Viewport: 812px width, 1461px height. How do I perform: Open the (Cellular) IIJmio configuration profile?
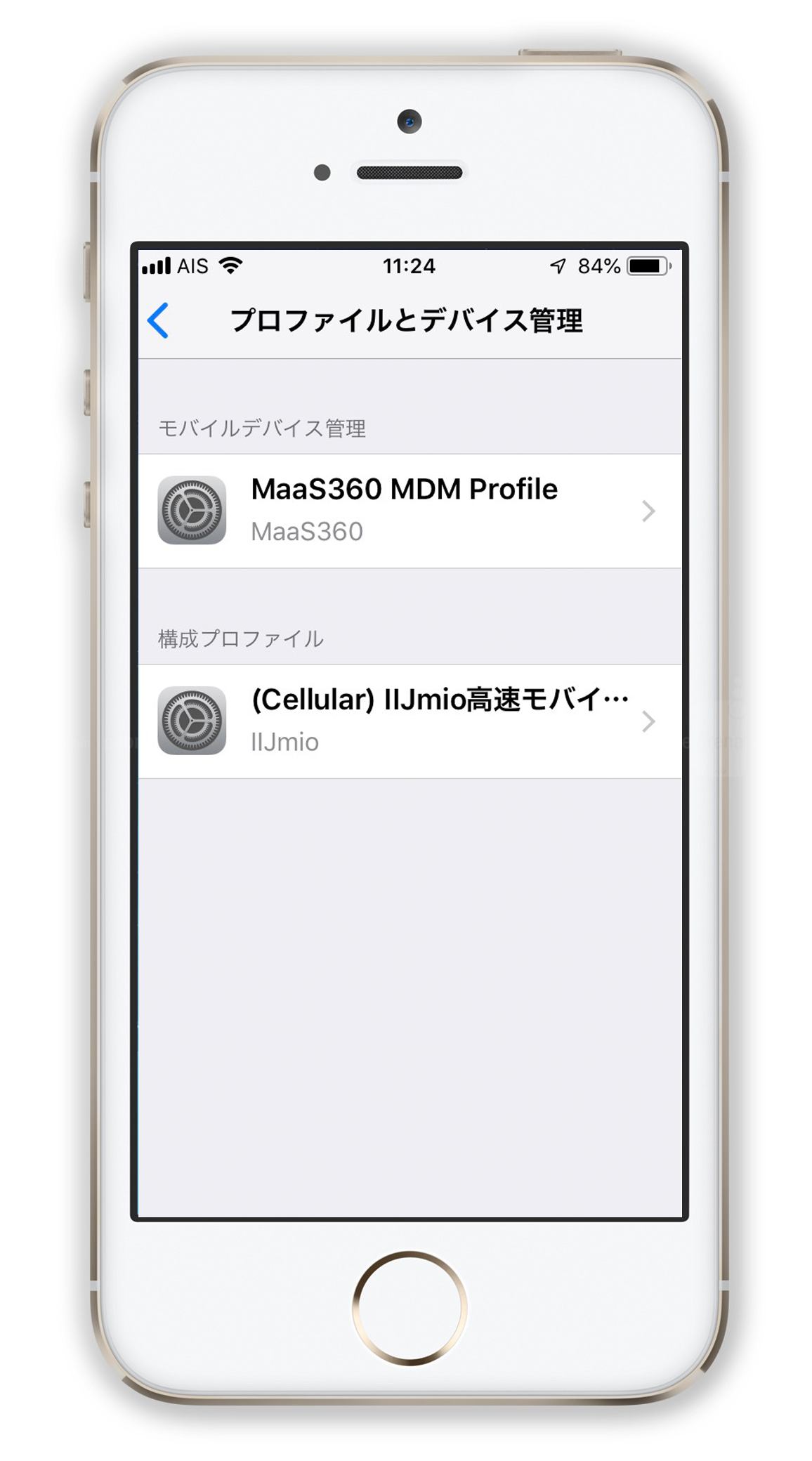(410, 721)
